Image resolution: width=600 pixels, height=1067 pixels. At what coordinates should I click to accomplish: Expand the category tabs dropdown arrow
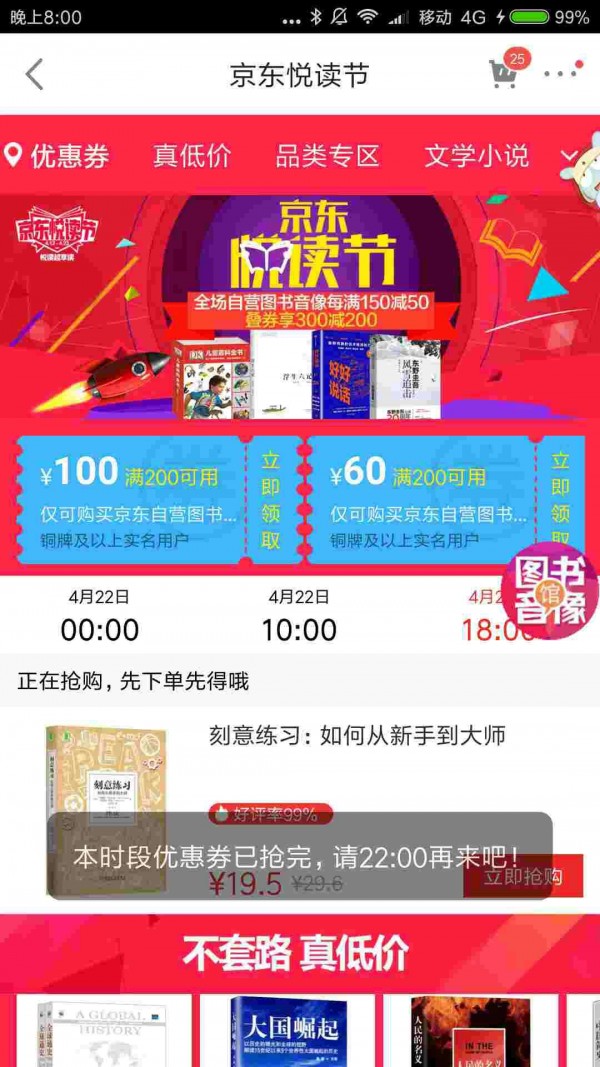tap(570, 156)
